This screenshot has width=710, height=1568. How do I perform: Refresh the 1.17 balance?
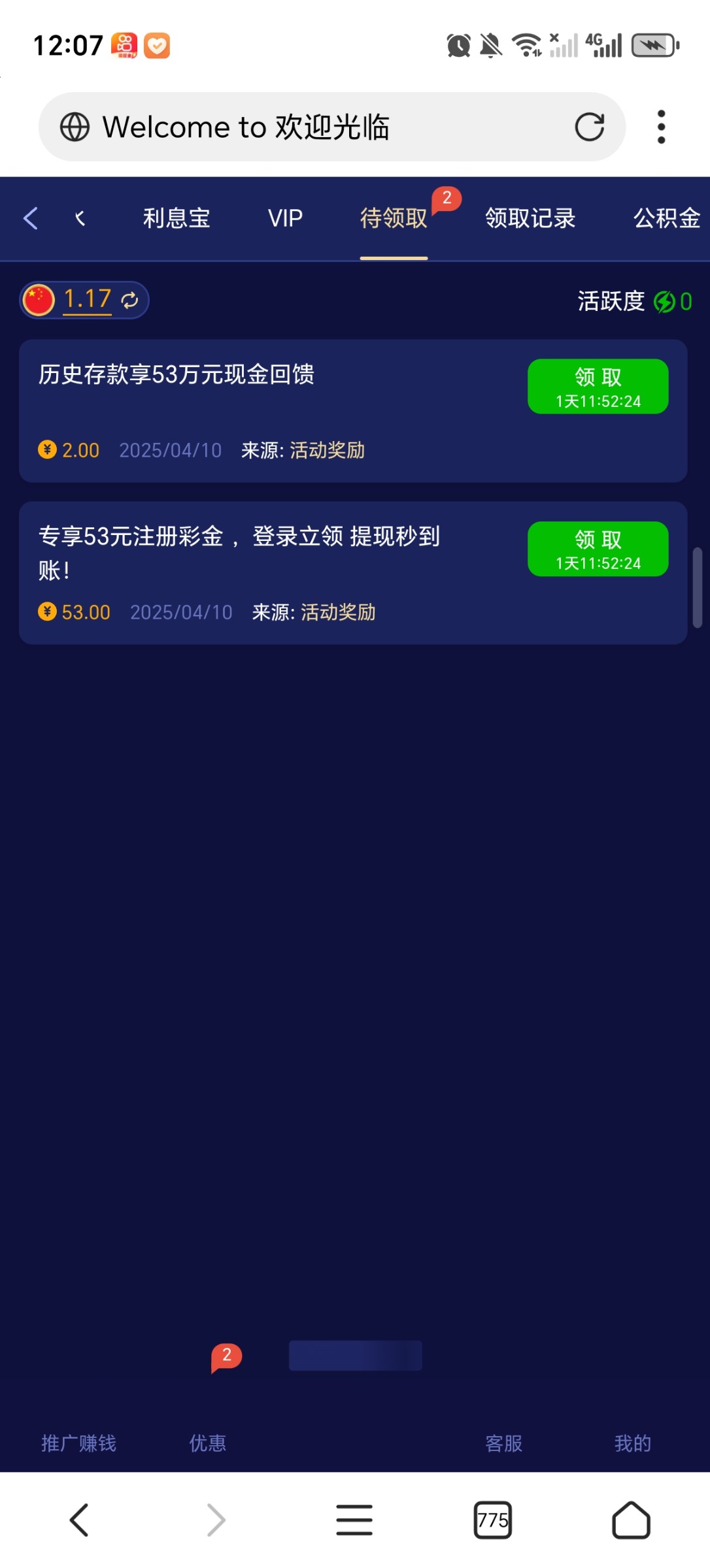(129, 300)
